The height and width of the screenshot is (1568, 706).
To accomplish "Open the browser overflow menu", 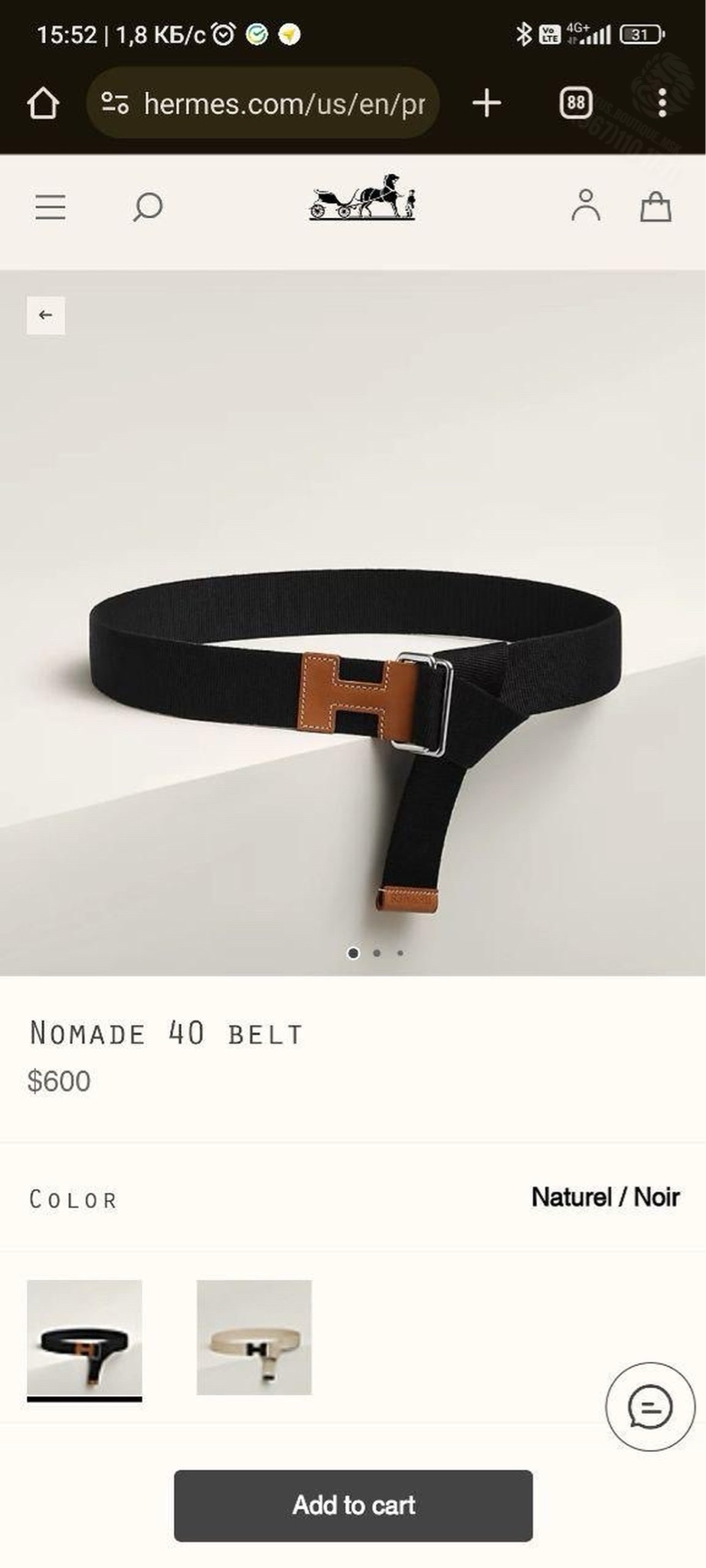I will tap(662, 103).
